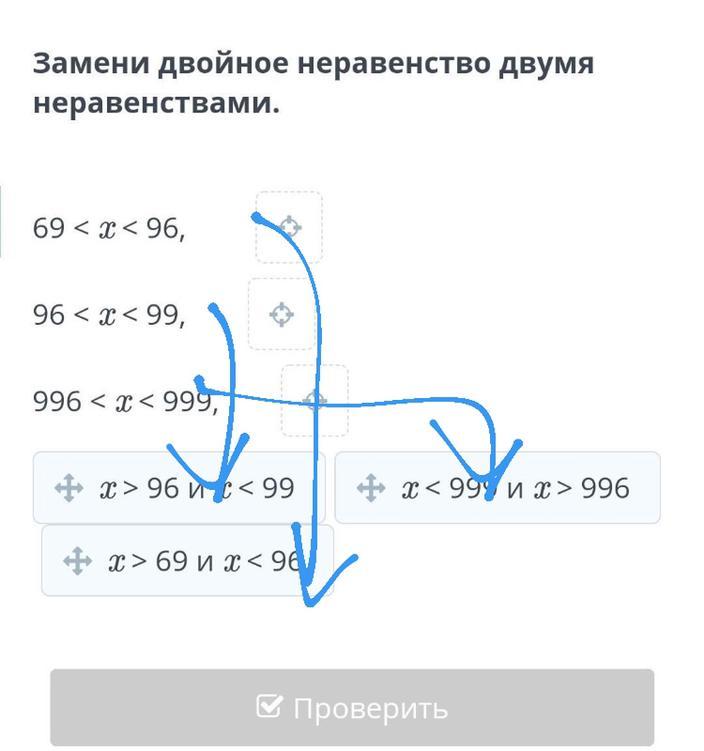Viewport: 704px width, 751px height.
Task: Tap the drop slot beside 69 < x < 96
Action: [289, 227]
